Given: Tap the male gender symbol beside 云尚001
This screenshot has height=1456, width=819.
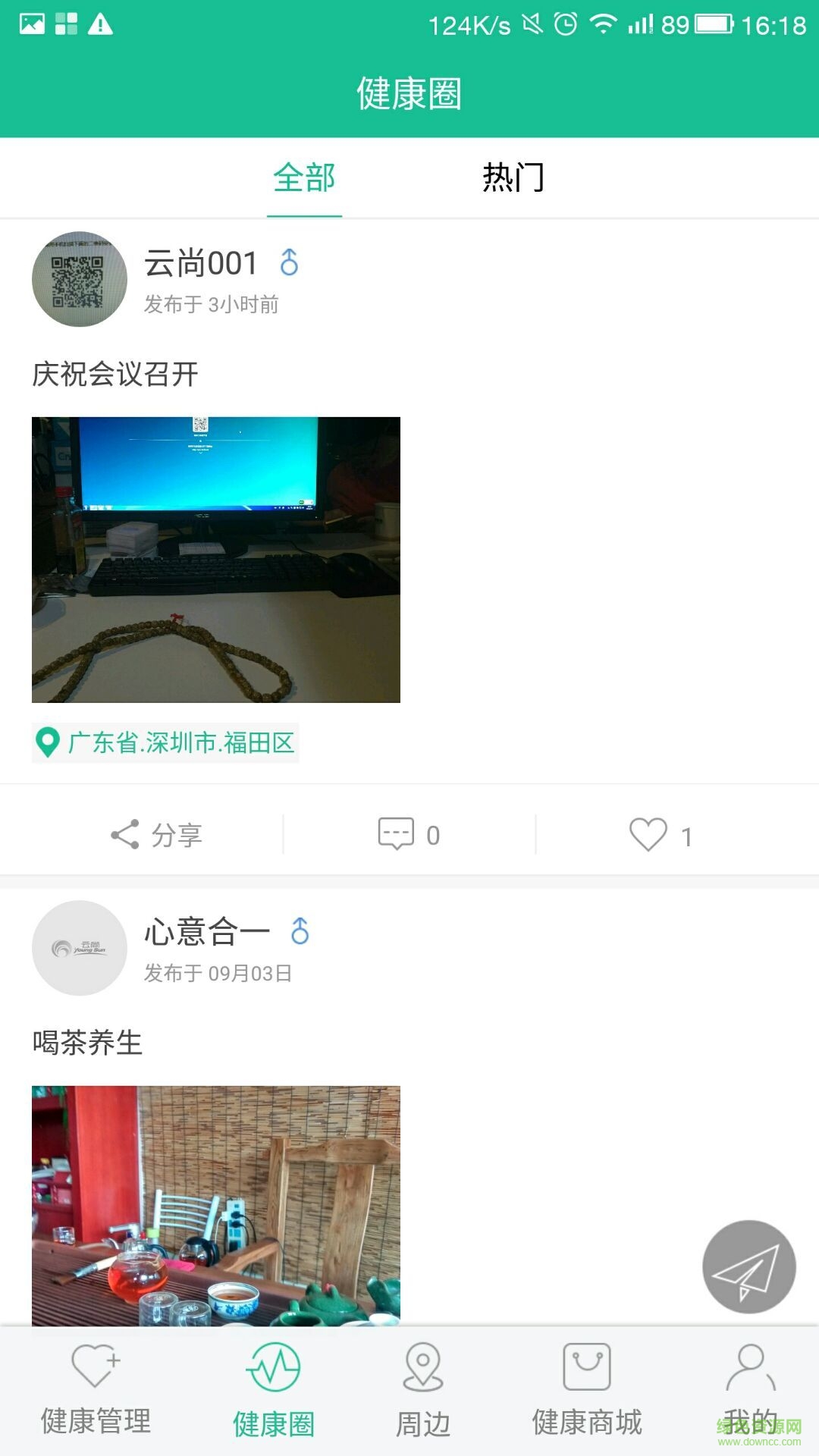Looking at the screenshot, I should [290, 263].
